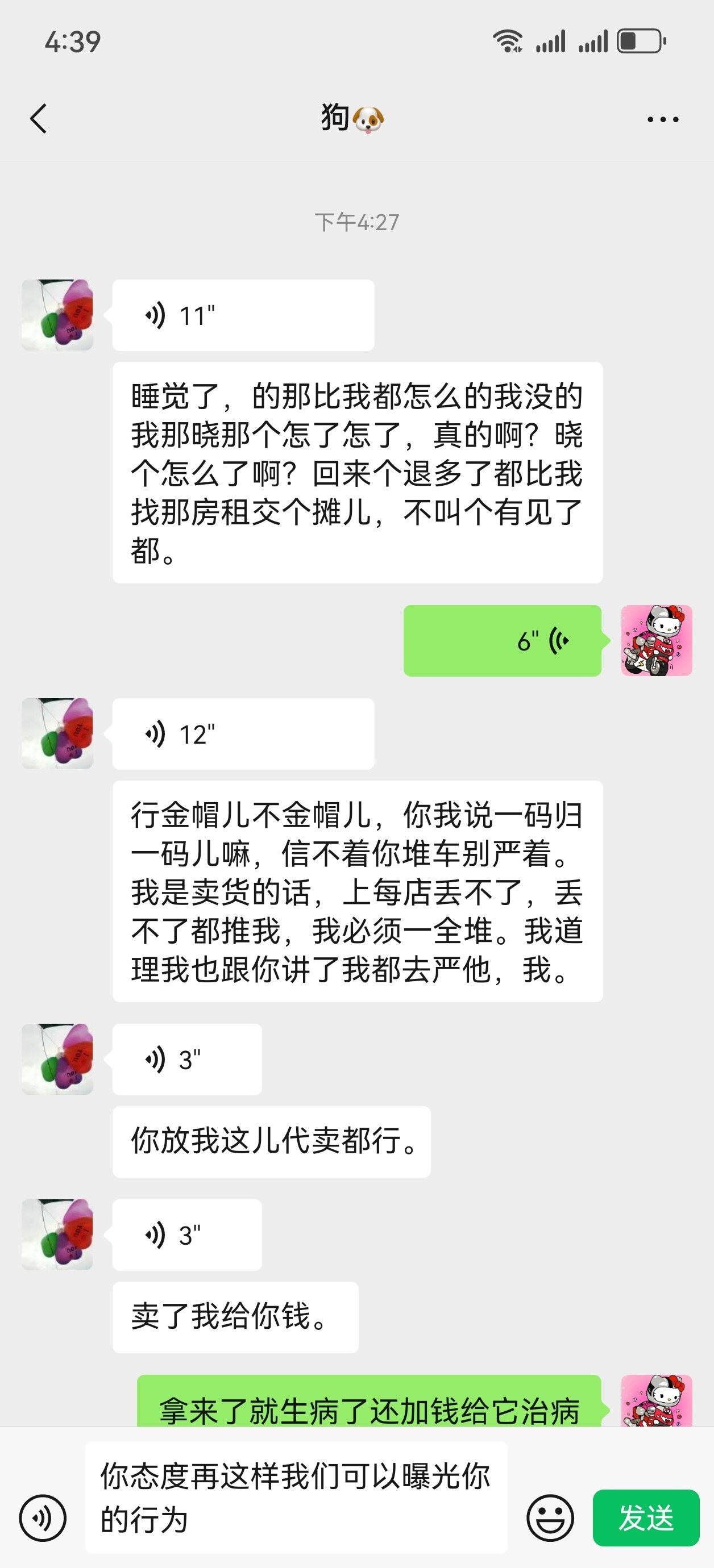The height and width of the screenshot is (1568, 714).
Task: Open the emoji sticker panel
Action: click(x=550, y=1517)
